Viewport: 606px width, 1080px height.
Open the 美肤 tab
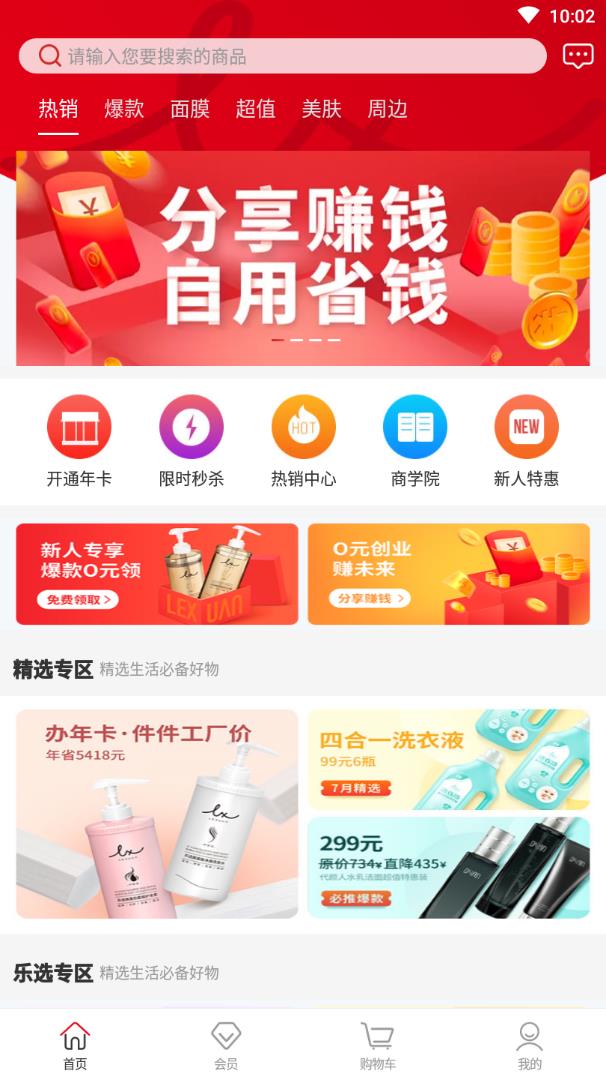322,109
